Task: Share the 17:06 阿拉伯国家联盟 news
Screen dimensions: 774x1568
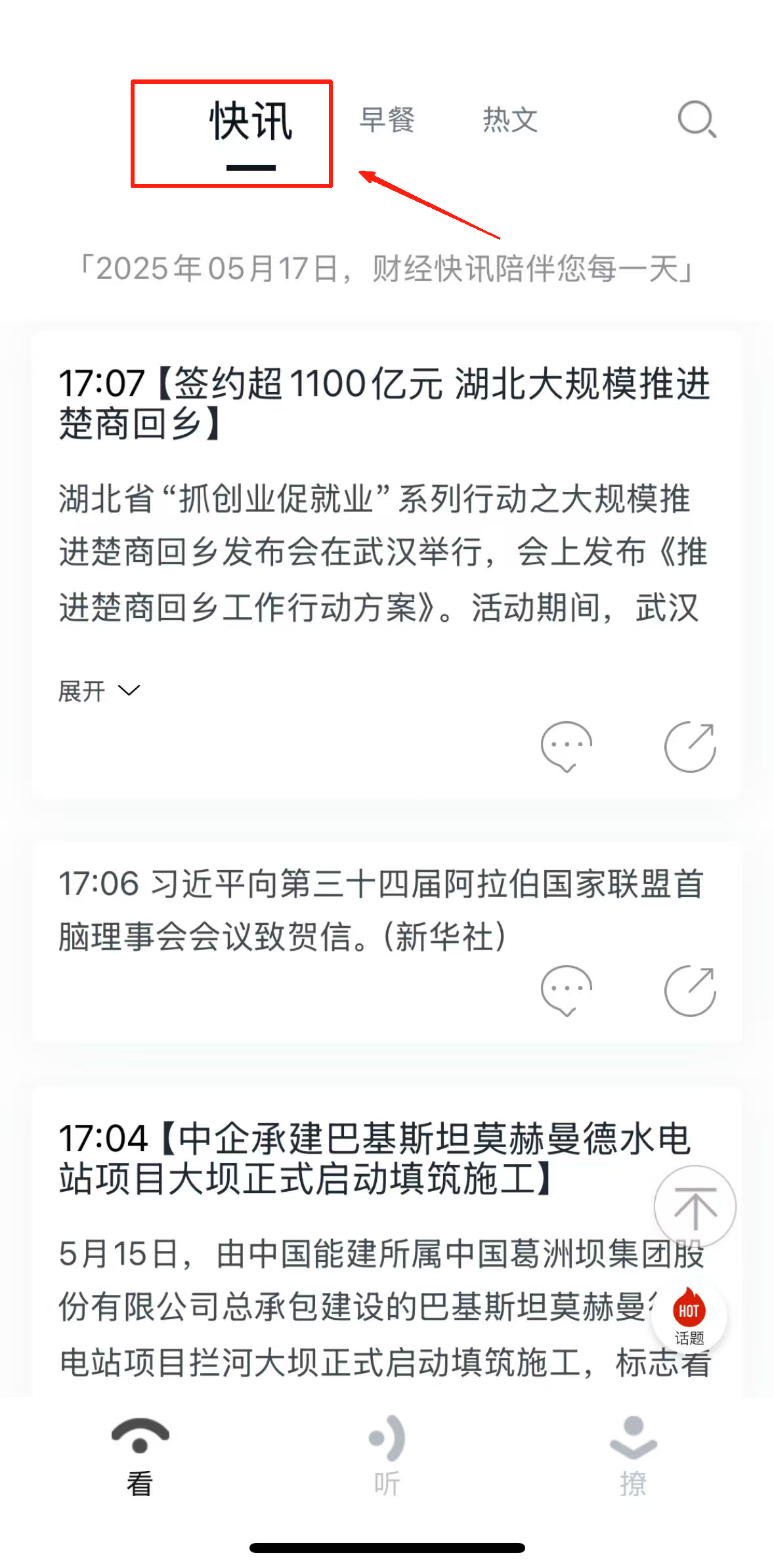Action: click(690, 991)
